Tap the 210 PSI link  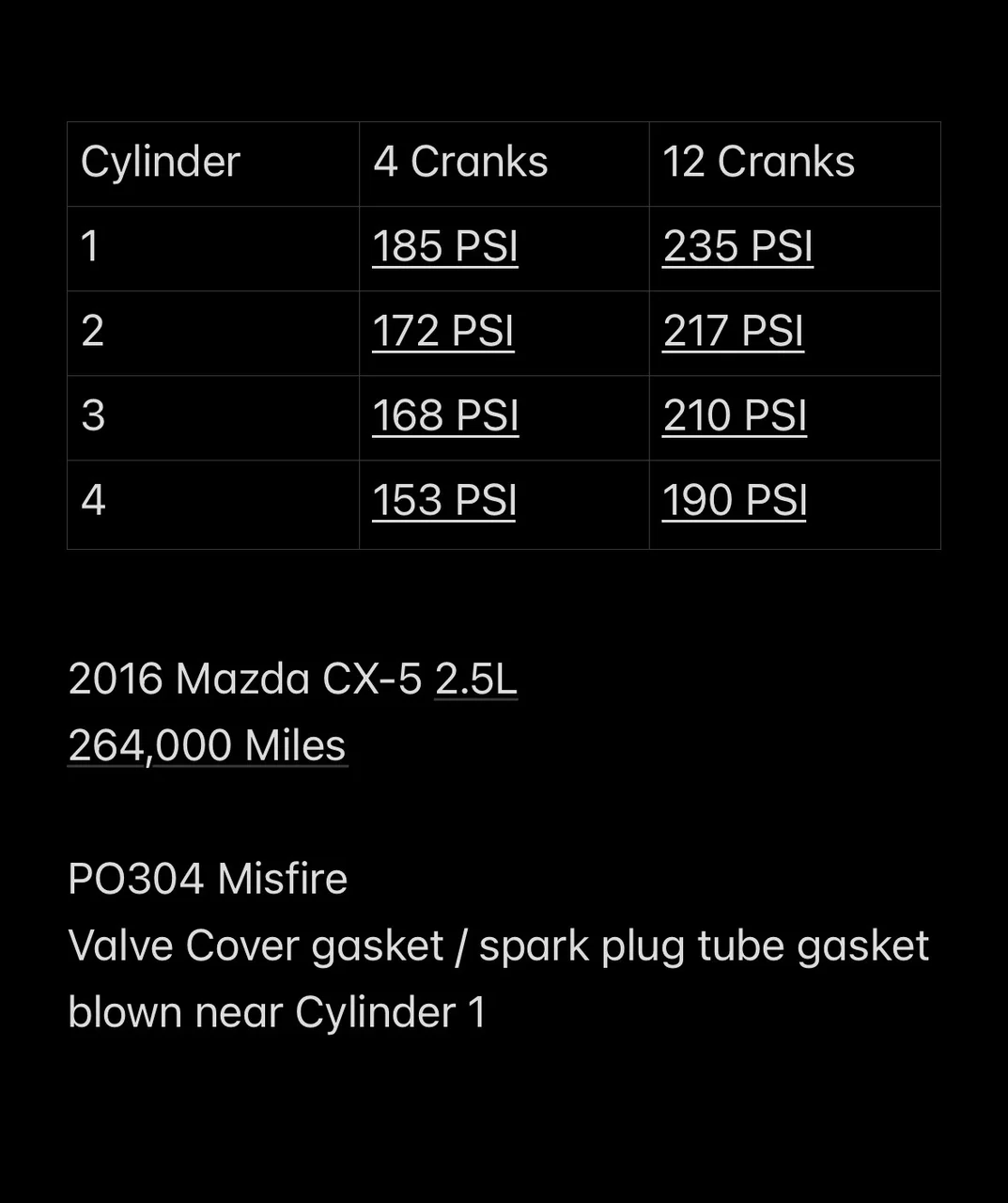tap(735, 415)
